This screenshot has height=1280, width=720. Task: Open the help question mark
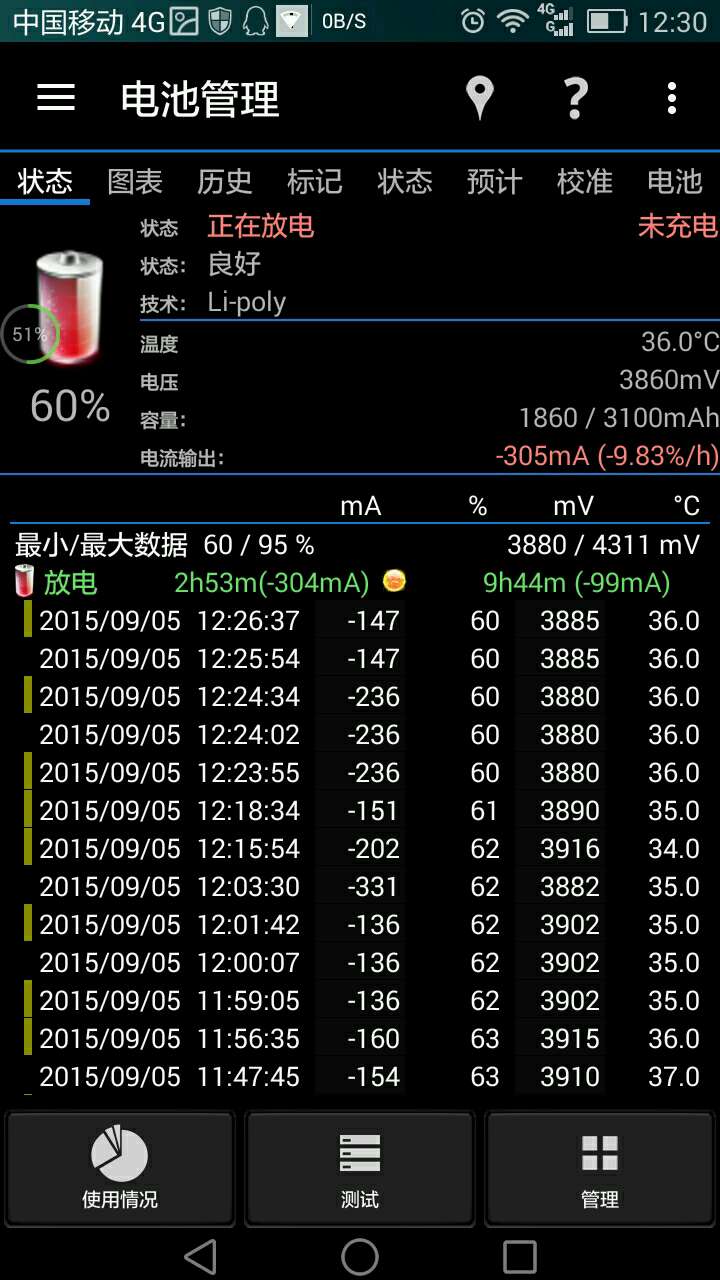tap(575, 98)
